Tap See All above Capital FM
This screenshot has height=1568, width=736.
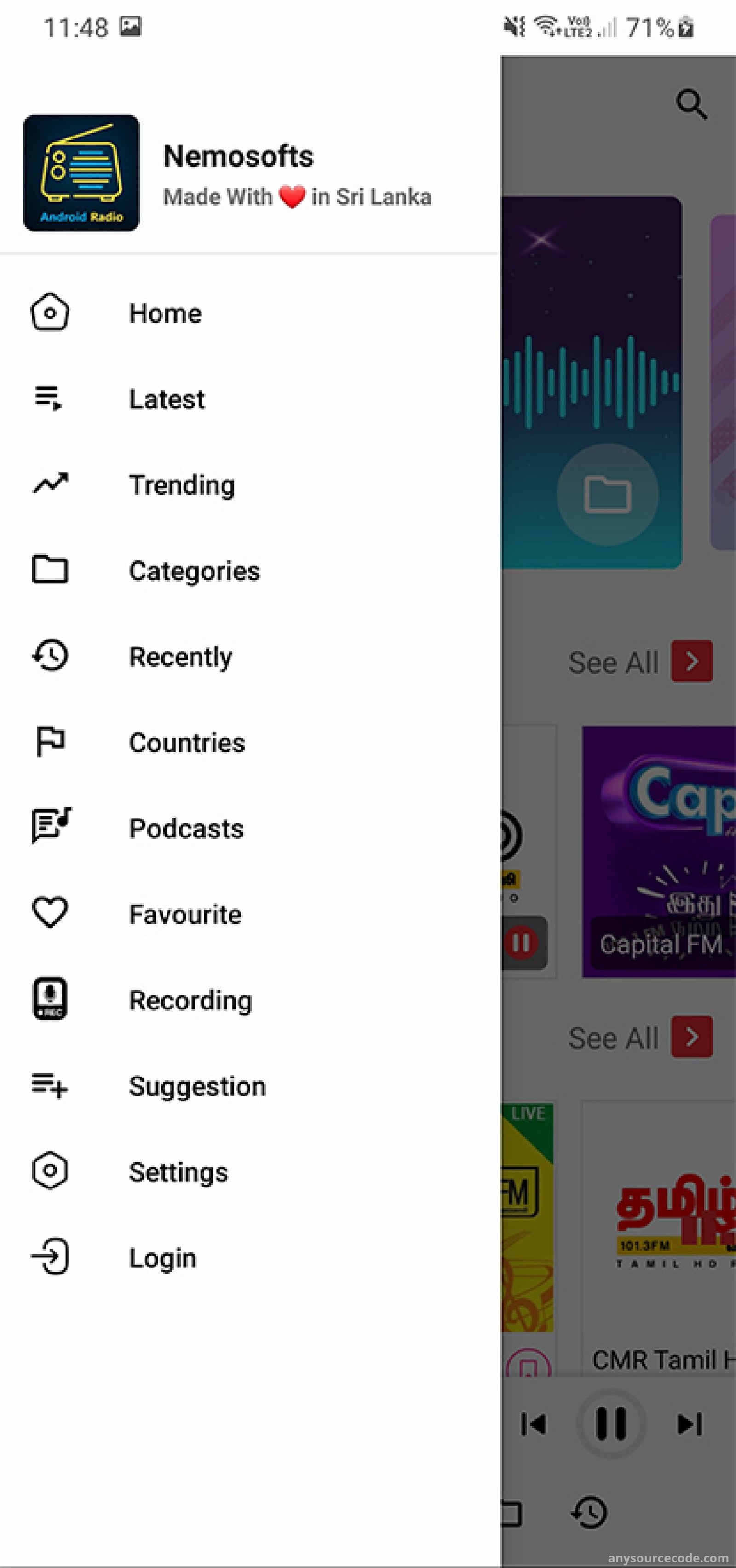(x=640, y=662)
